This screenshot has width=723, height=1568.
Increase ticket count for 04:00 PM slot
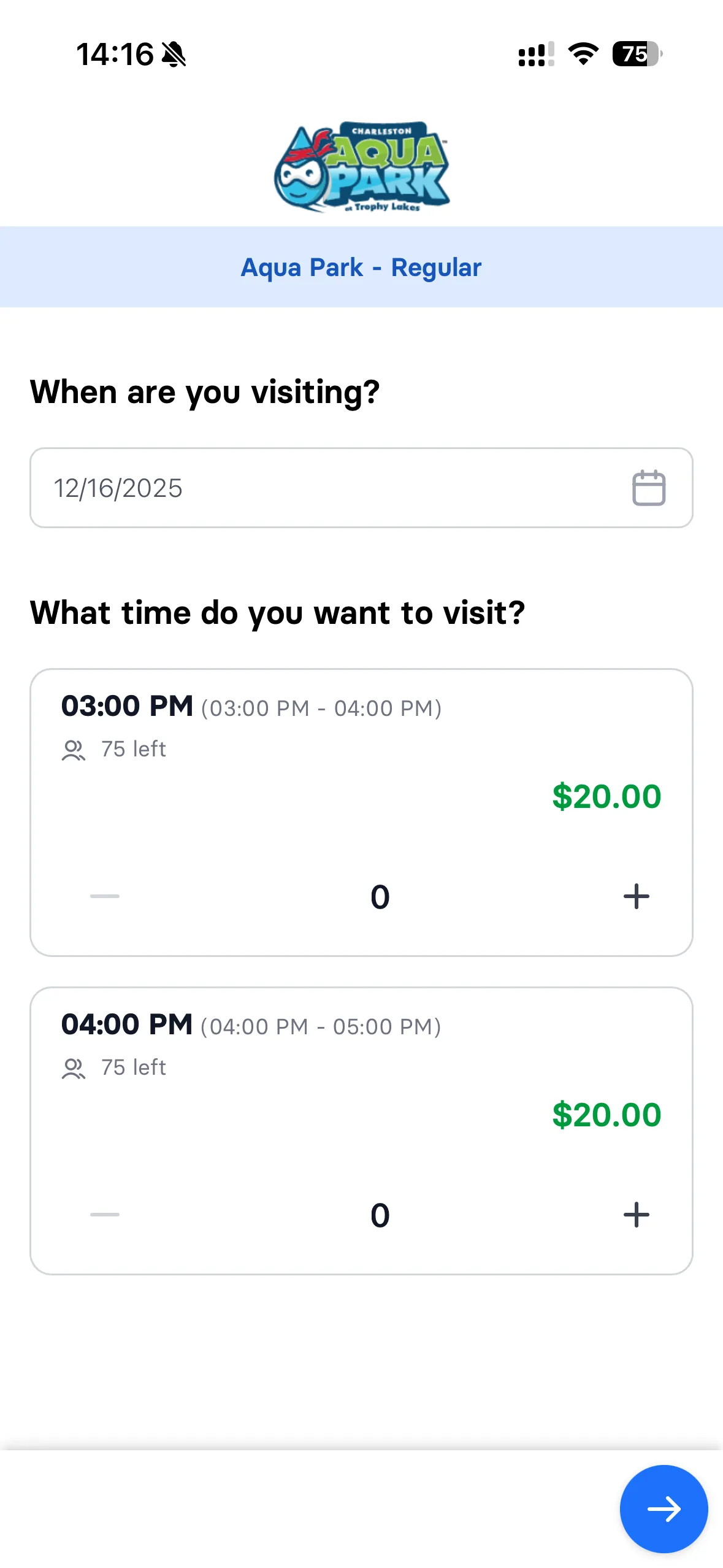click(636, 1213)
